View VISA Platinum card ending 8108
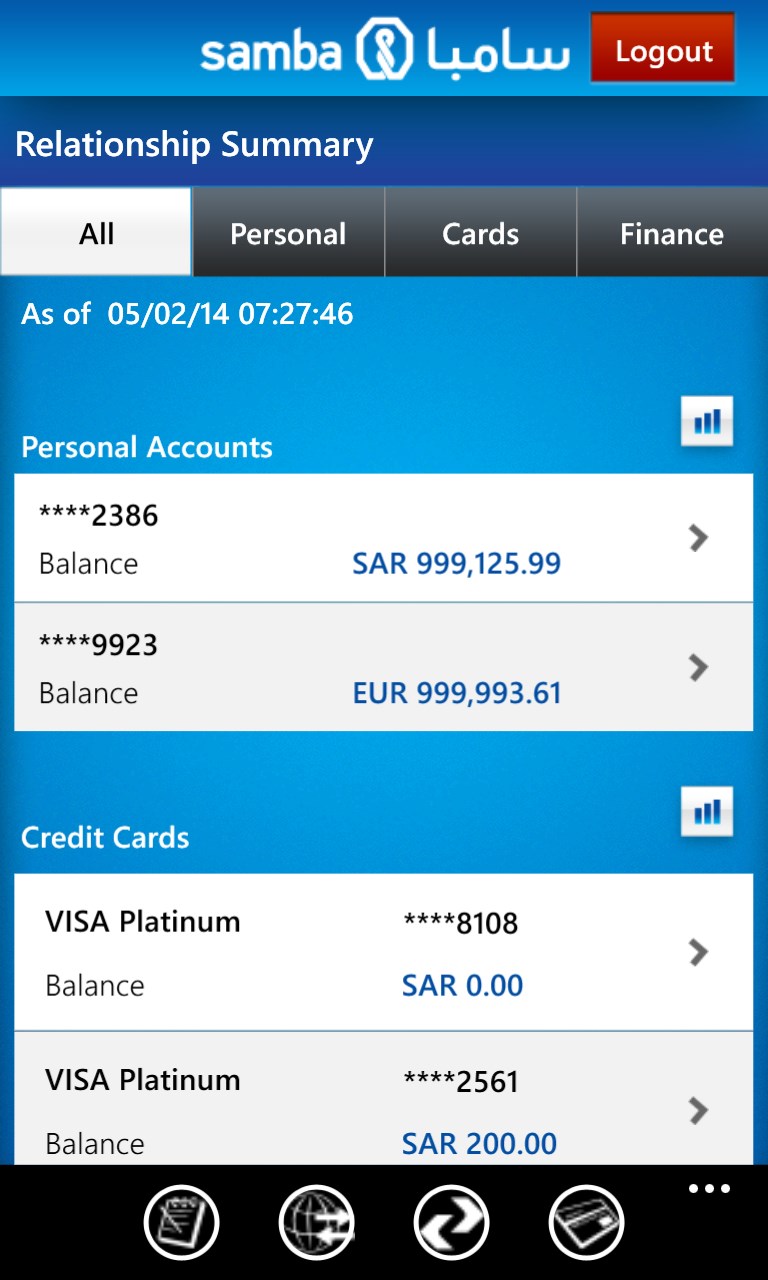 (x=383, y=952)
